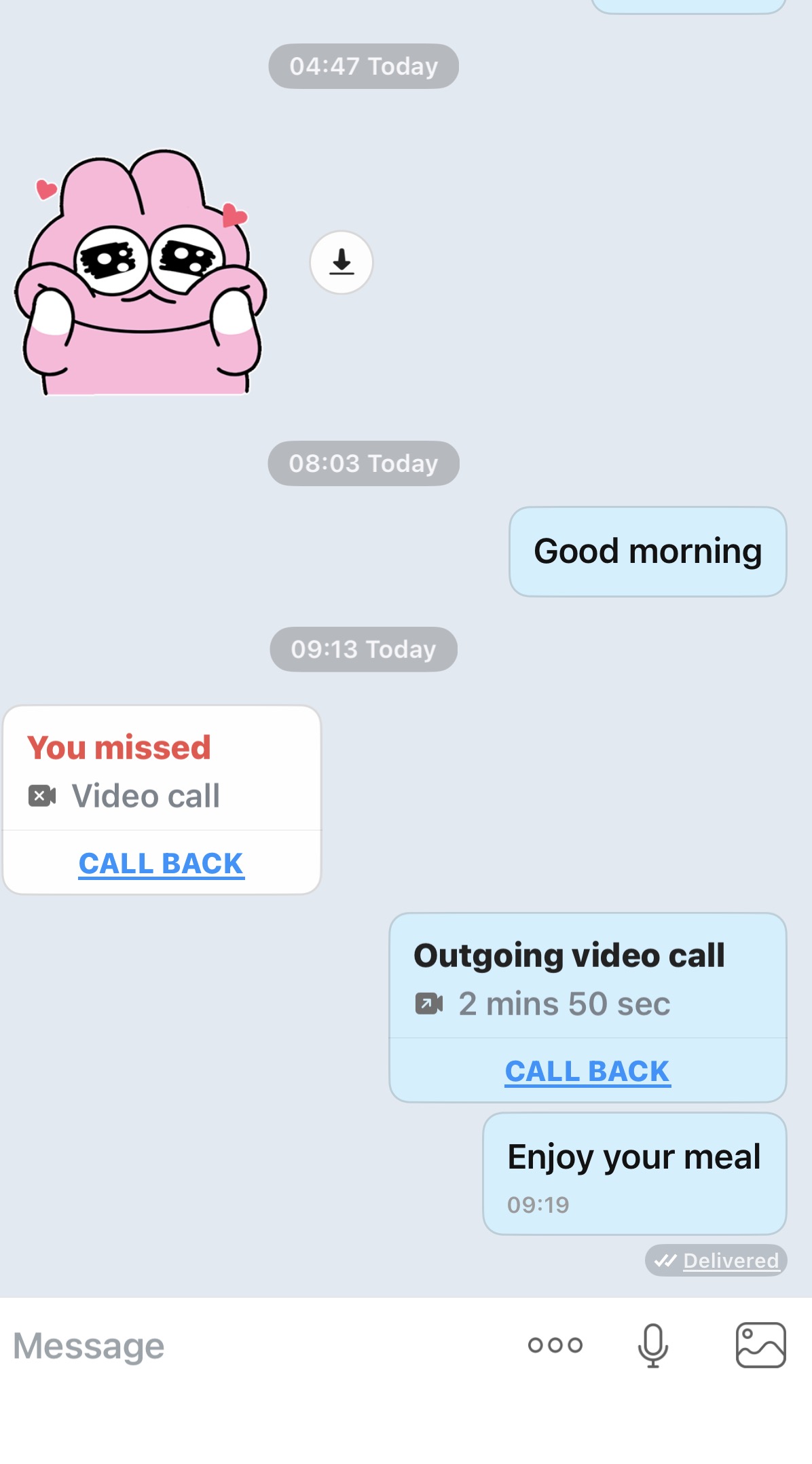Open more options with three circles icon
This screenshot has height=1464, width=812.
click(x=555, y=1345)
